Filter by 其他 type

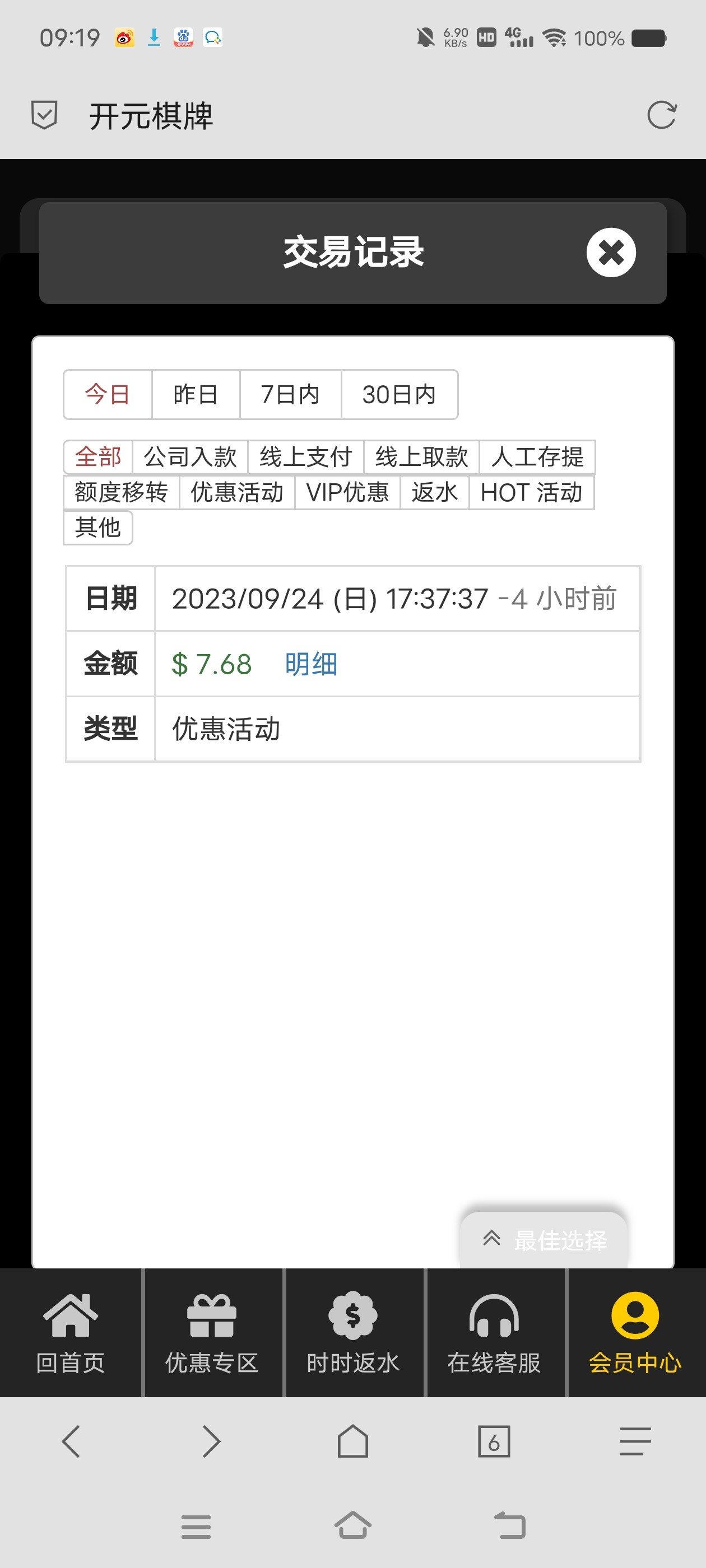click(x=97, y=527)
